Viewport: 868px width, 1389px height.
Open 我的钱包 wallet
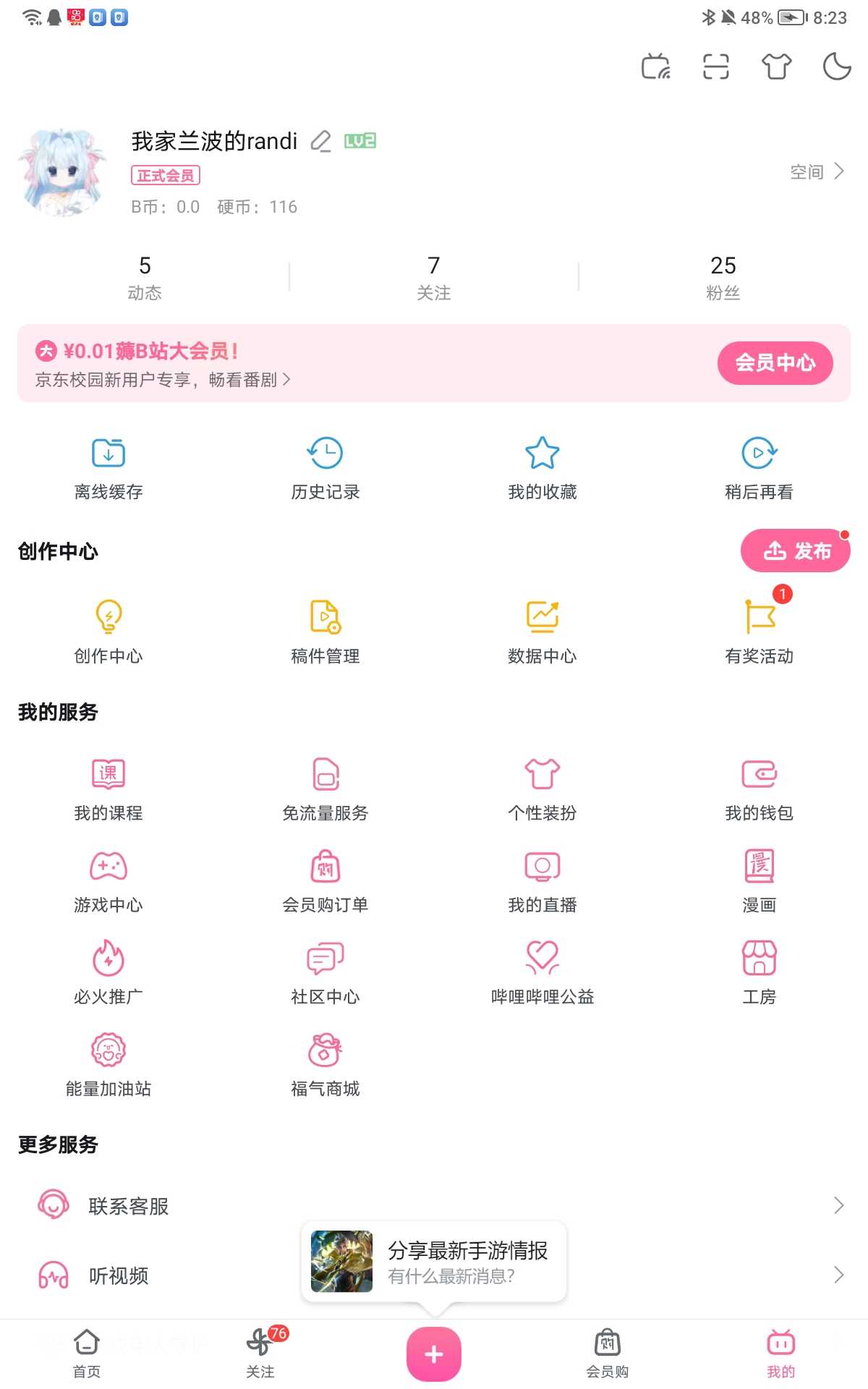[759, 789]
